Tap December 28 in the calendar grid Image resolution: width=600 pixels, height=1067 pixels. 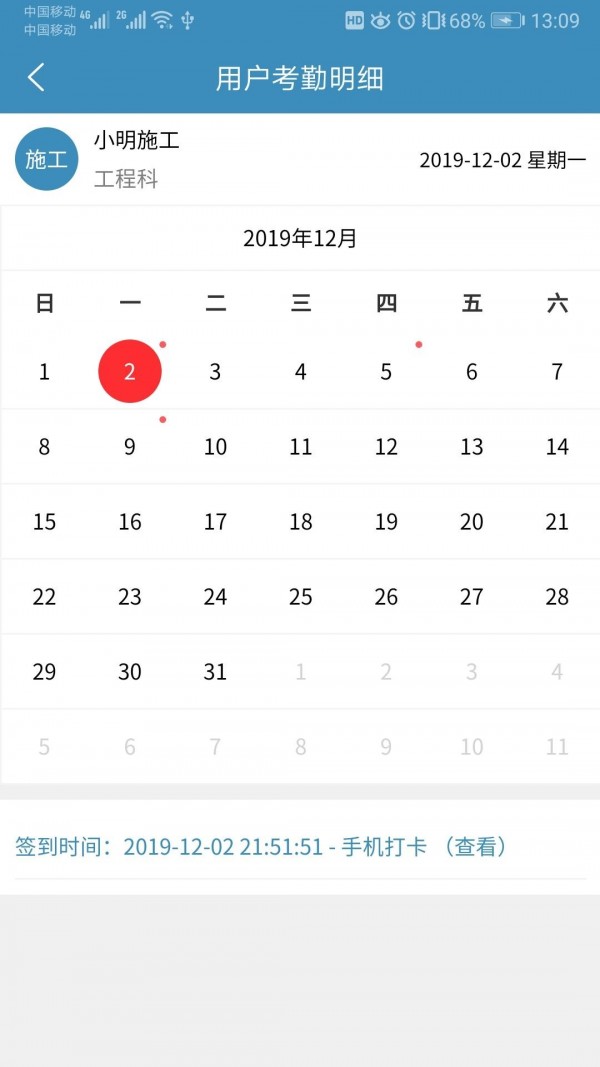pyautogui.click(x=557, y=597)
